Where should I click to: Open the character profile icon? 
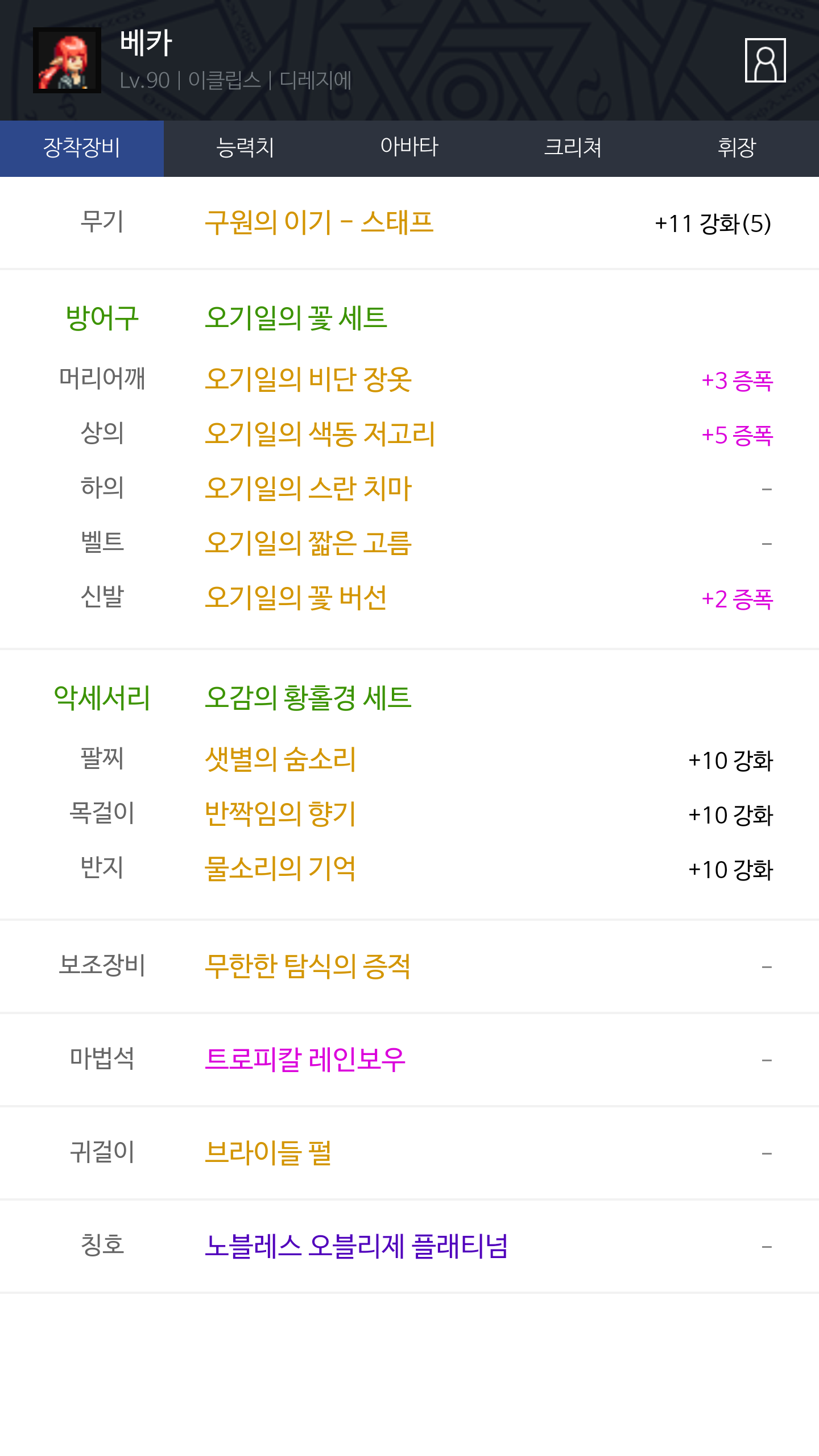[x=765, y=60]
